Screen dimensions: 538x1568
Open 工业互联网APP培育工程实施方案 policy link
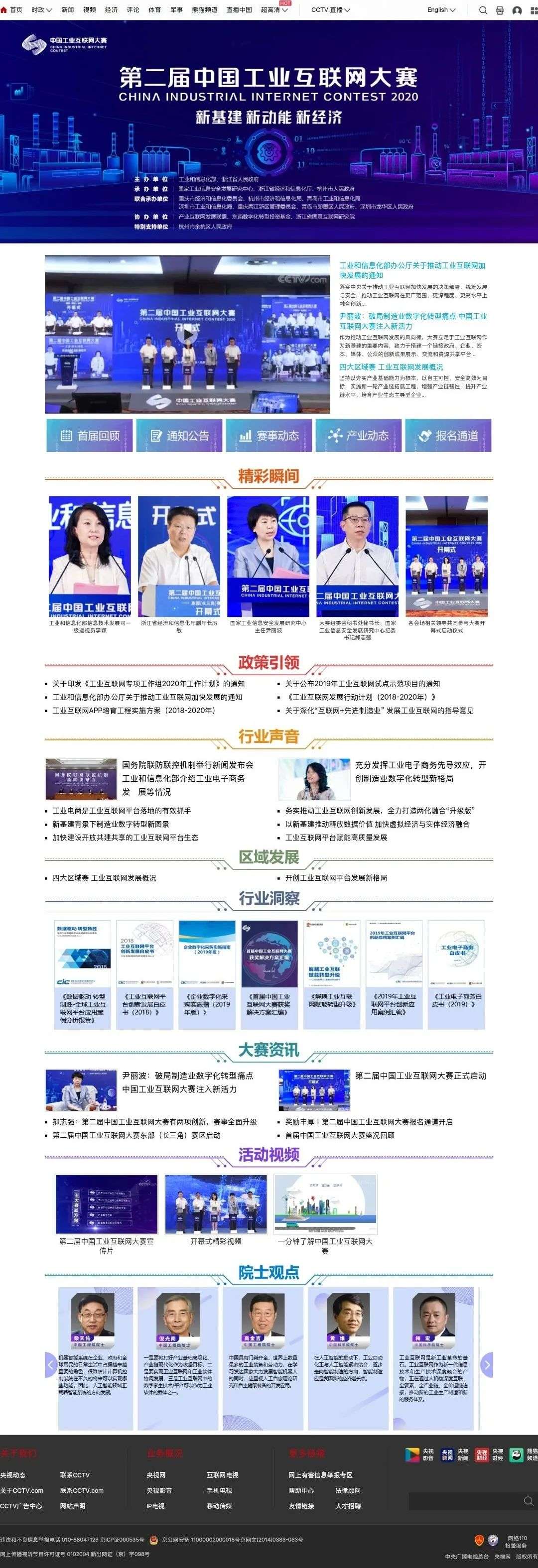click(x=134, y=711)
